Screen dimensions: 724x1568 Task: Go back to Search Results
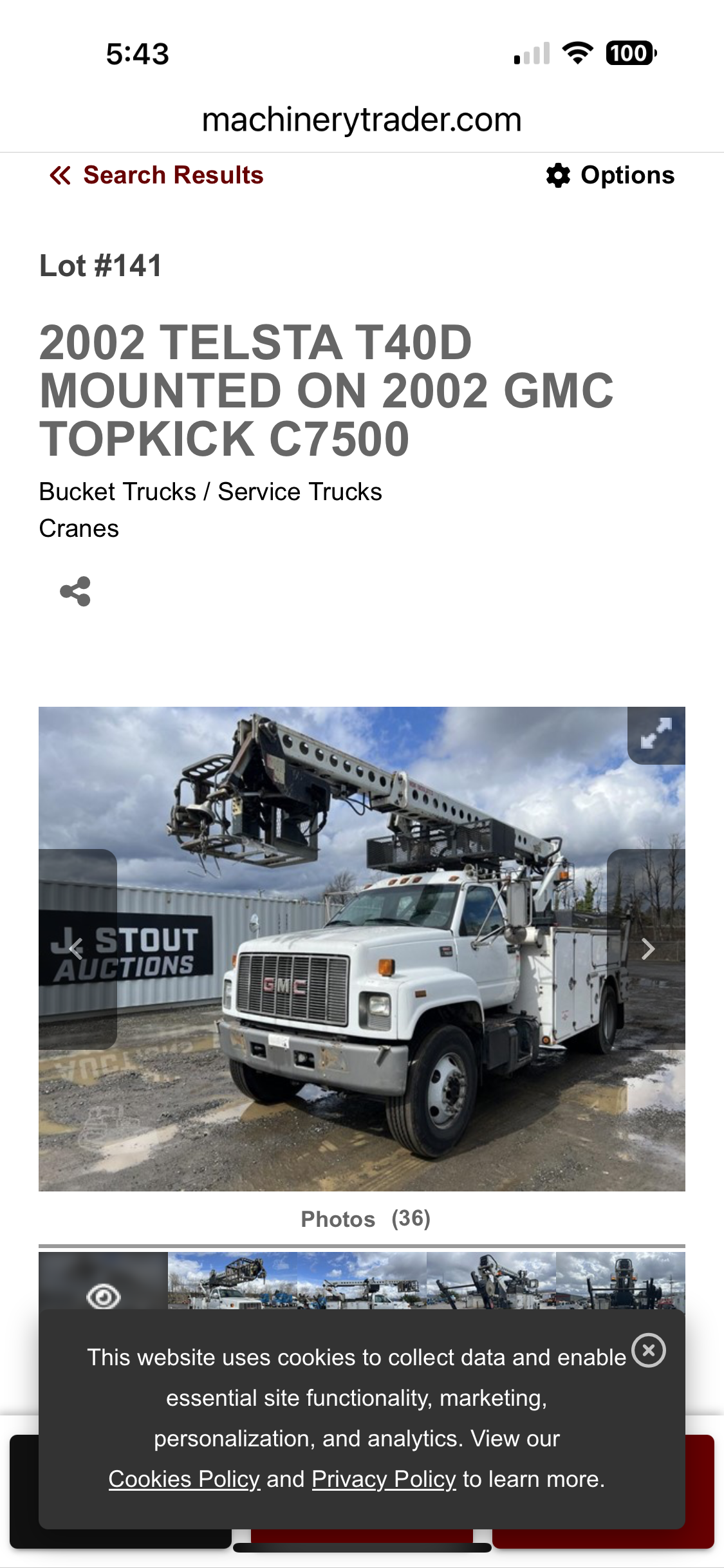tap(156, 175)
